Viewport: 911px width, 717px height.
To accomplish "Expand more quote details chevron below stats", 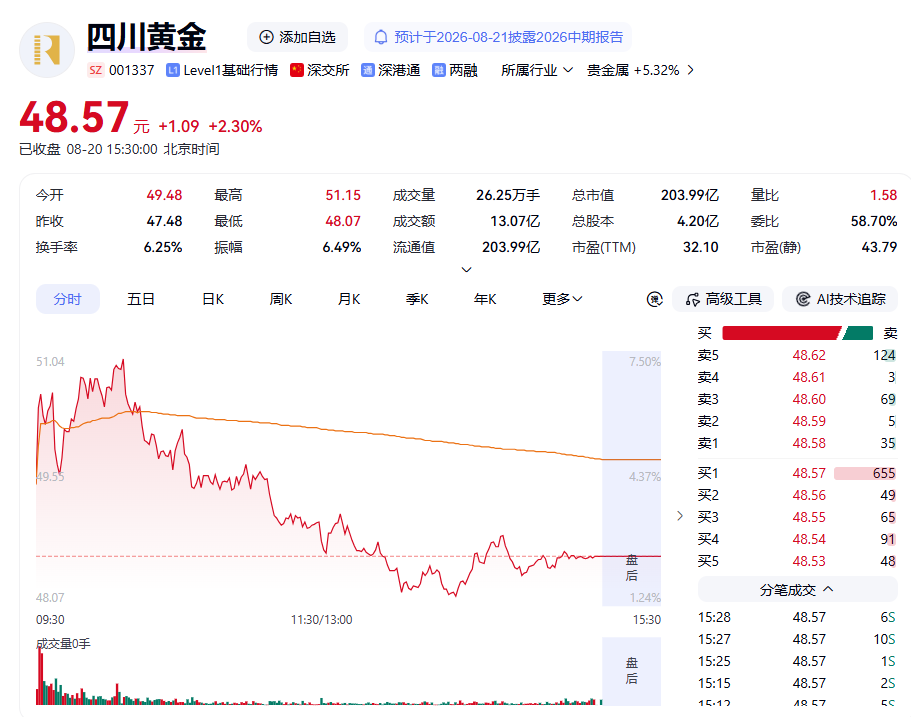I will click(466, 270).
